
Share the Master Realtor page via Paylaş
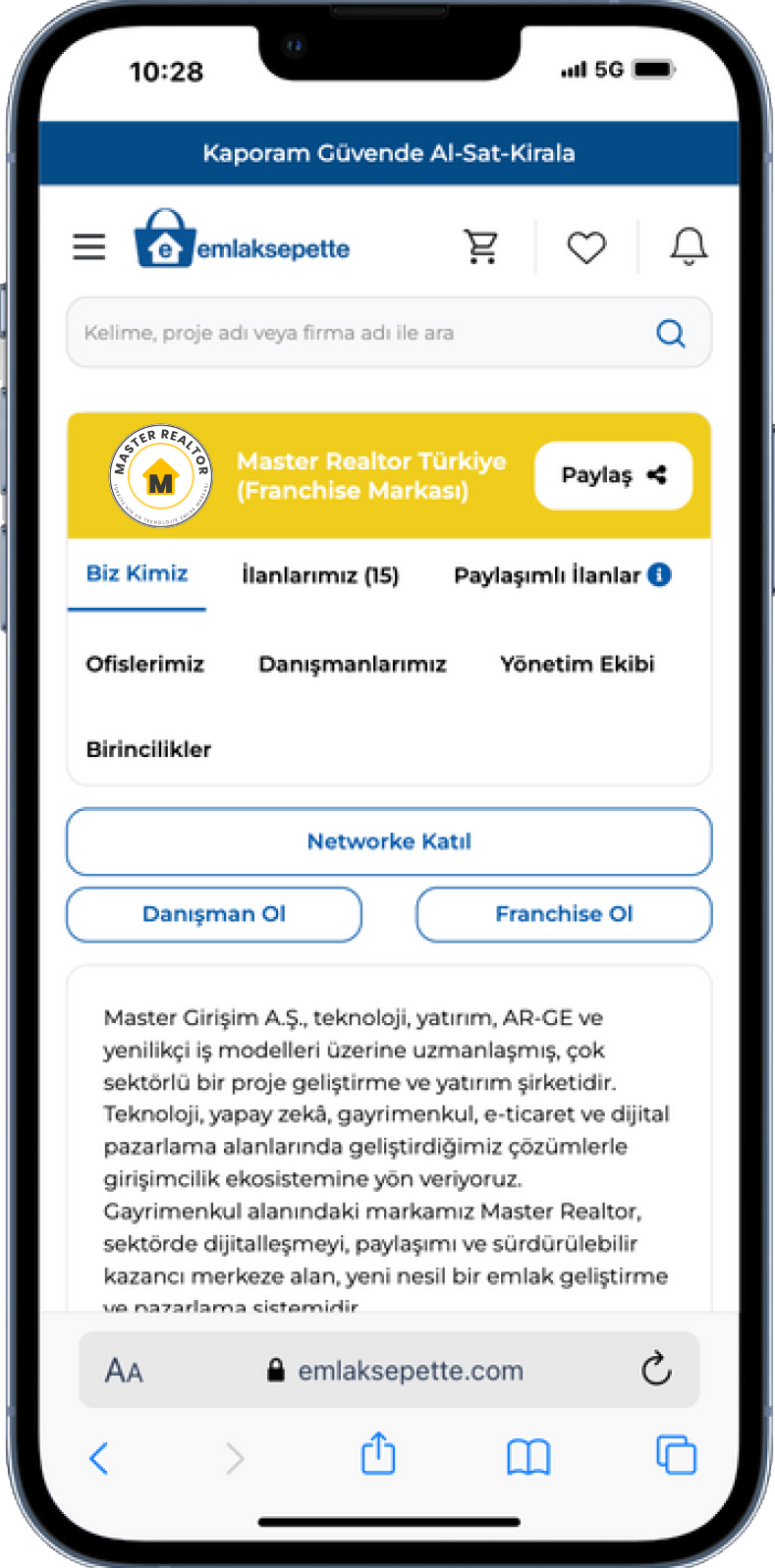pyautogui.click(x=613, y=475)
